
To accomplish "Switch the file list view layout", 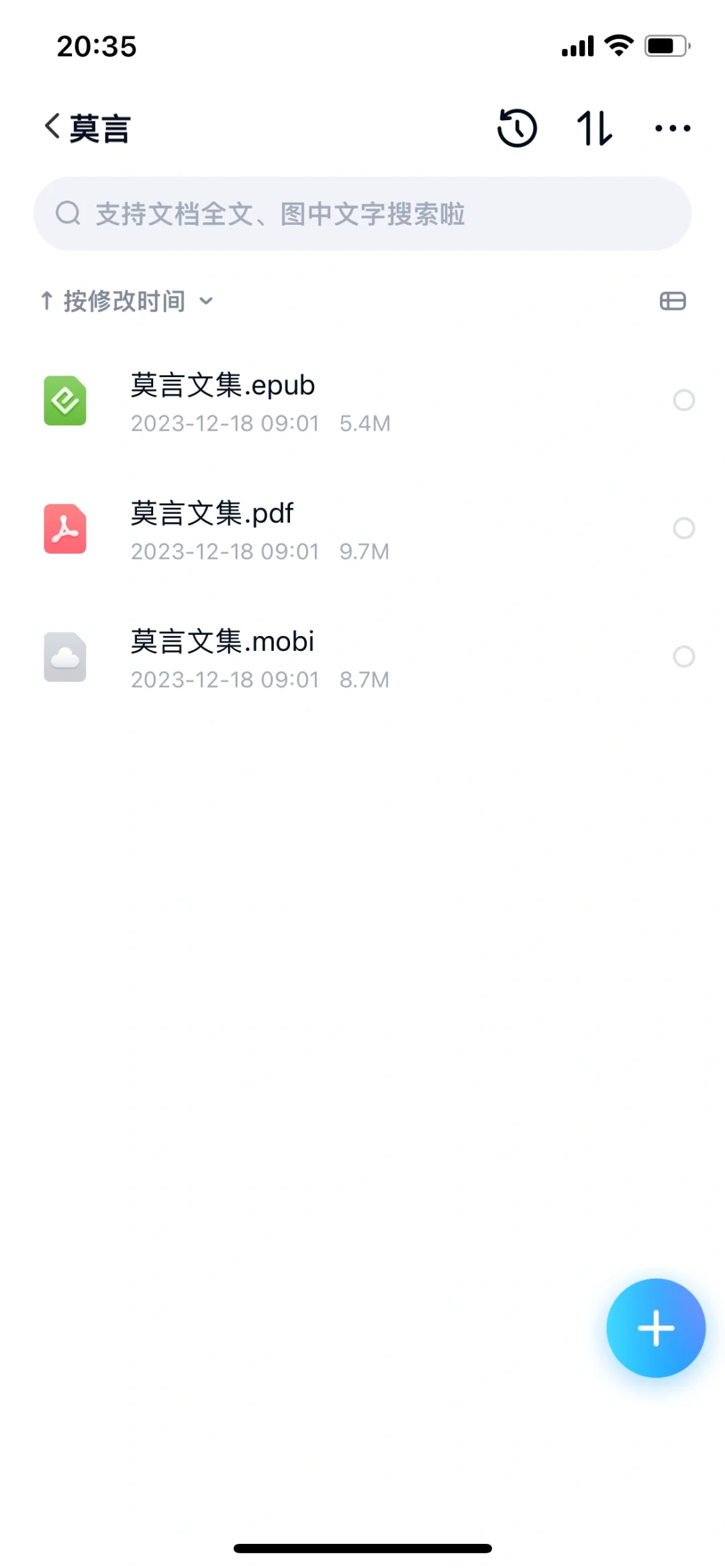I will tap(673, 301).
